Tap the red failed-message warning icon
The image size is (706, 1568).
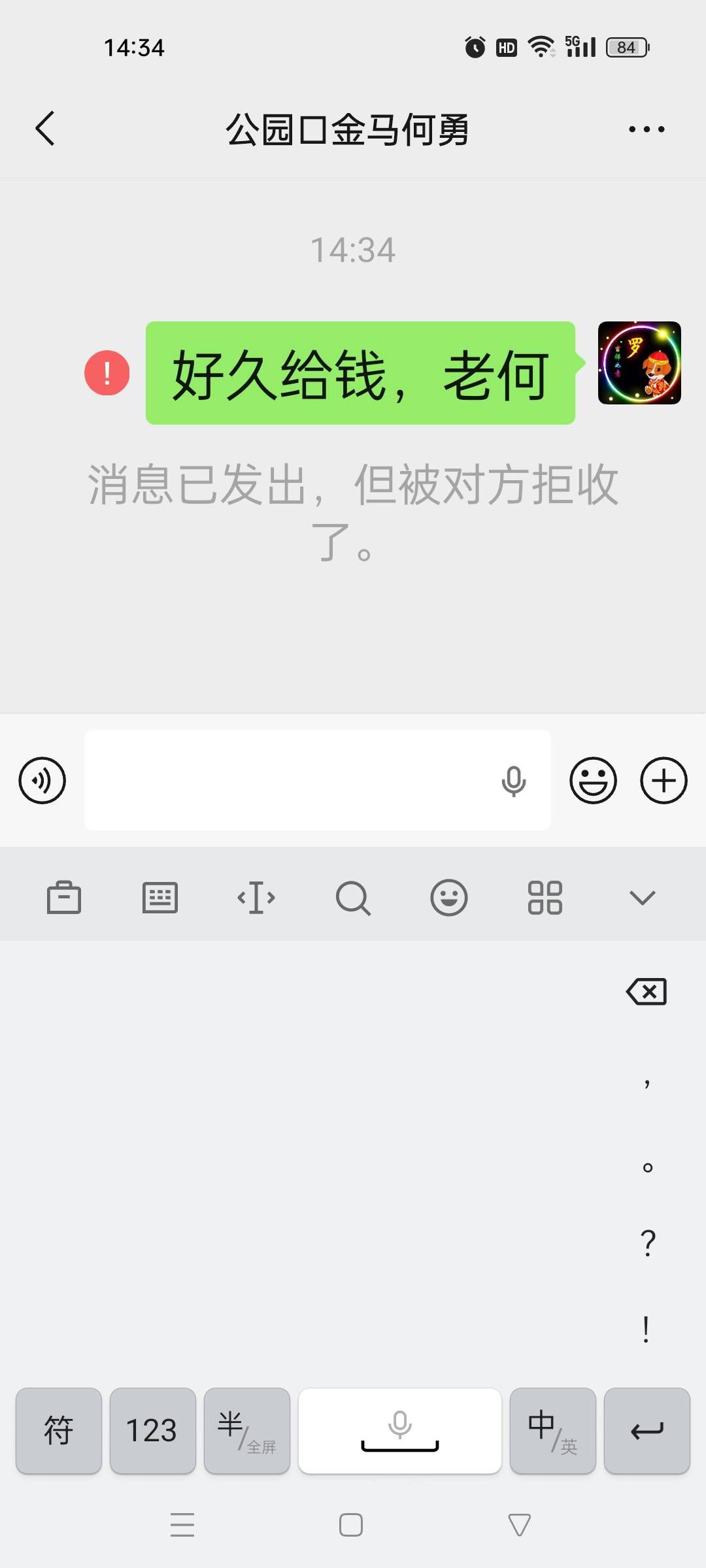(107, 373)
